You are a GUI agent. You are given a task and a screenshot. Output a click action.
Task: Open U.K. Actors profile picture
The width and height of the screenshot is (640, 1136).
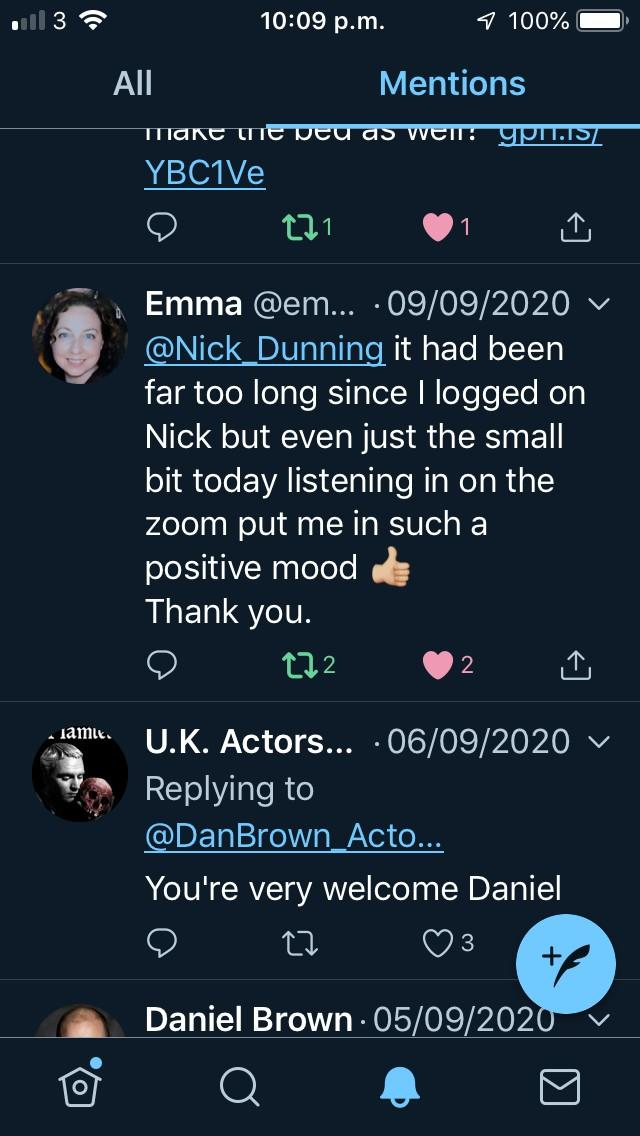[80, 774]
